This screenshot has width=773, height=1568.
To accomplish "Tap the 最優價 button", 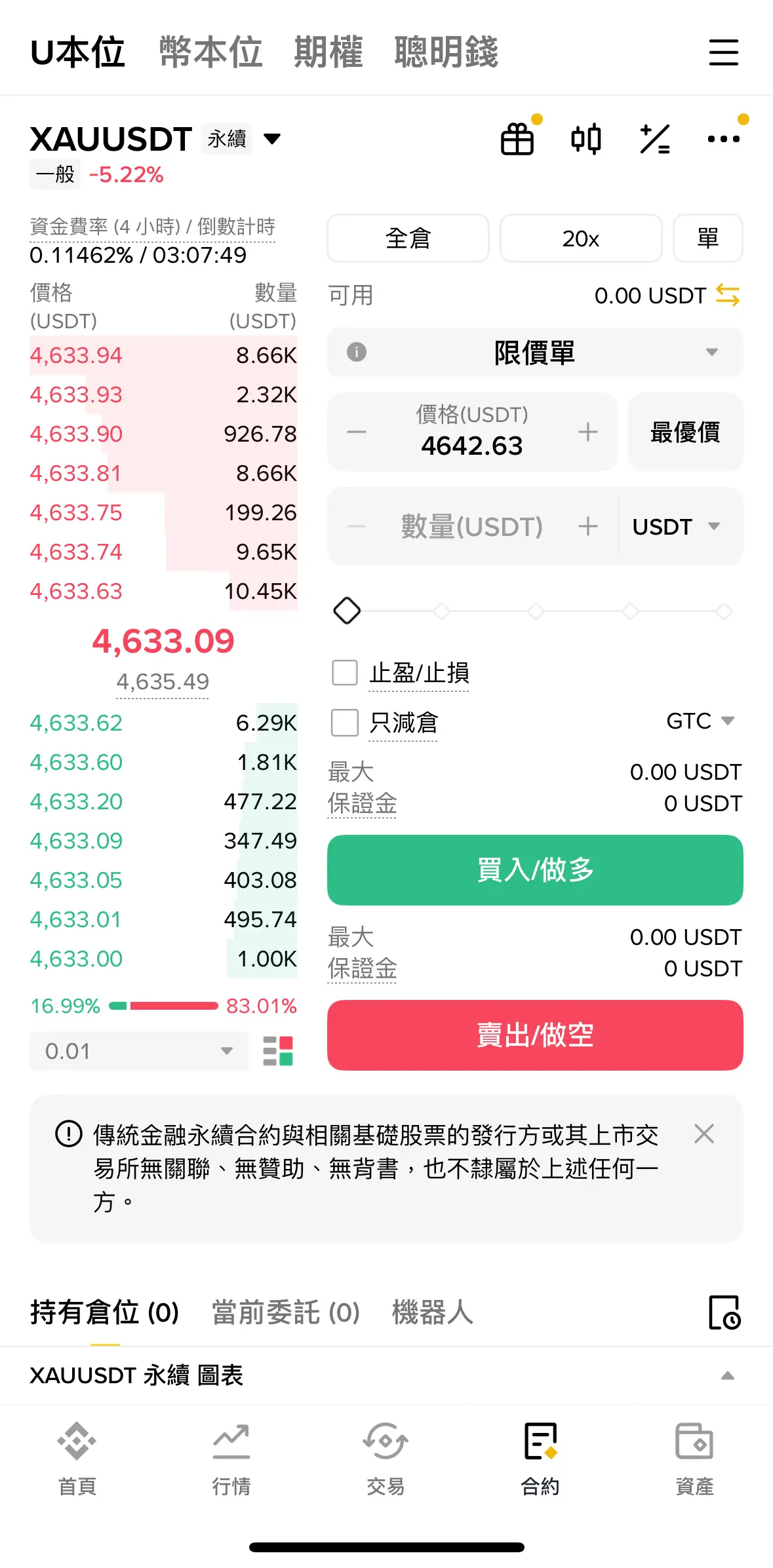I will 684,432.
